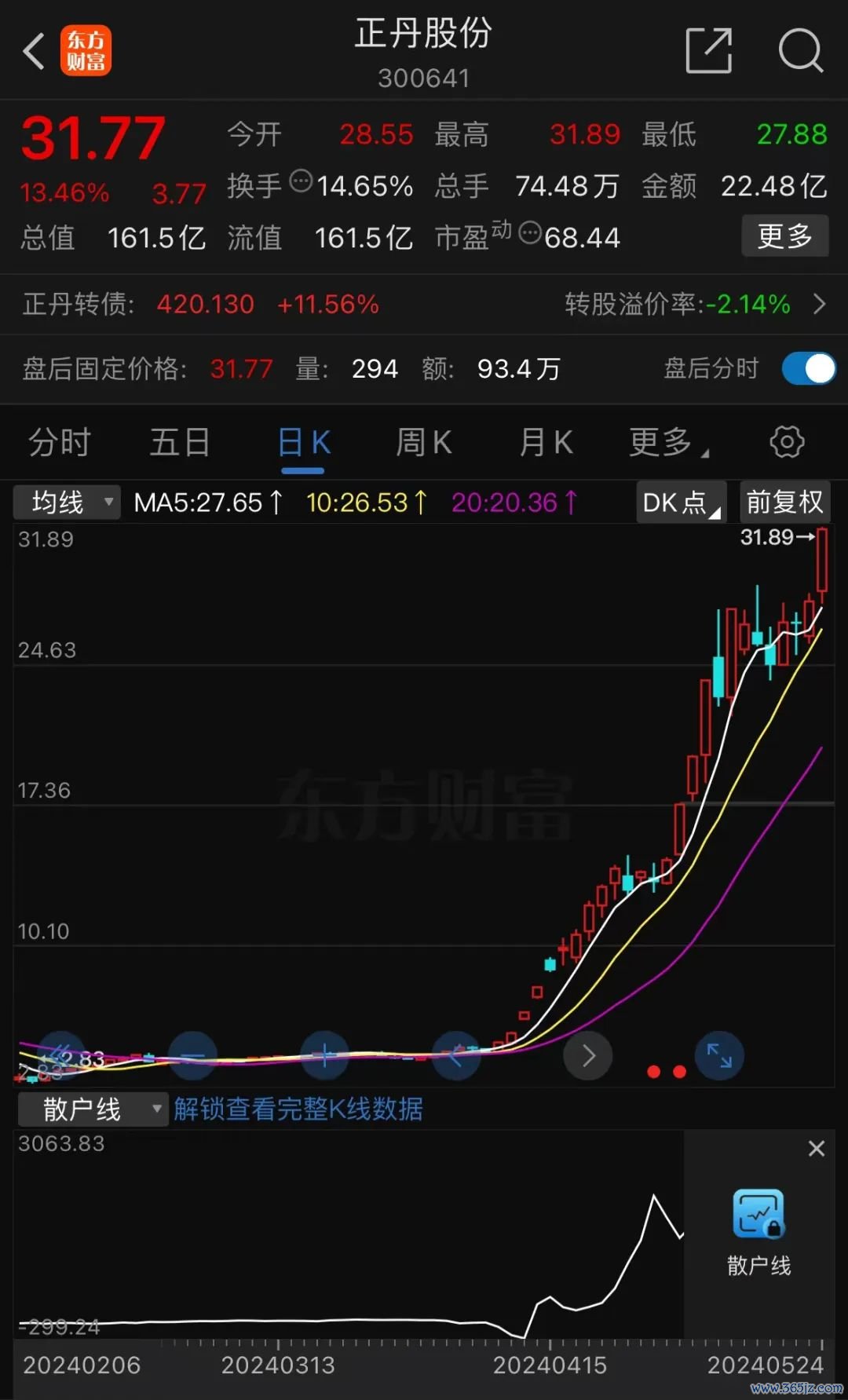Move chart forward with right arrow button

[587, 1055]
